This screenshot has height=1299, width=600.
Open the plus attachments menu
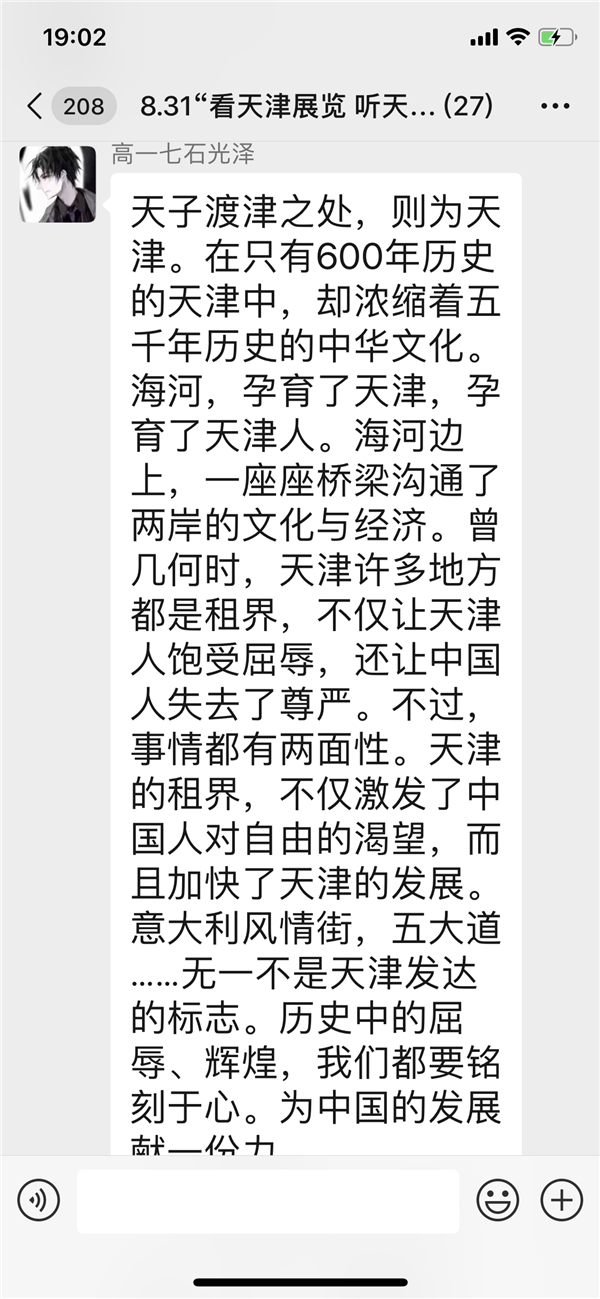(x=561, y=1199)
